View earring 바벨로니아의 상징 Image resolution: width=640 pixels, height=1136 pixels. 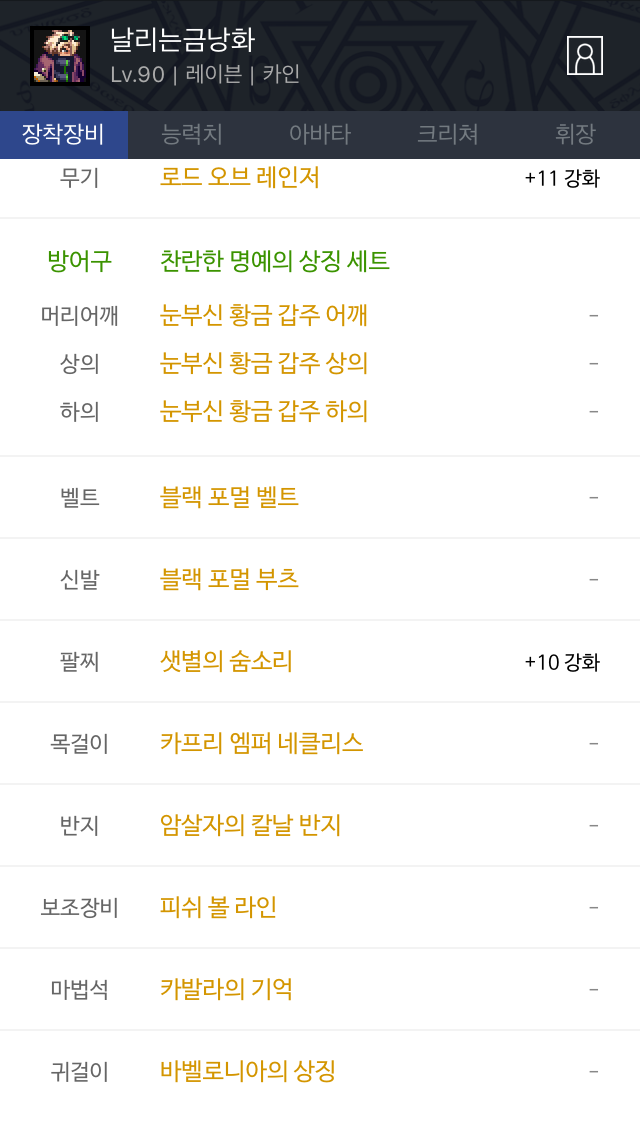pyautogui.click(x=248, y=1071)
